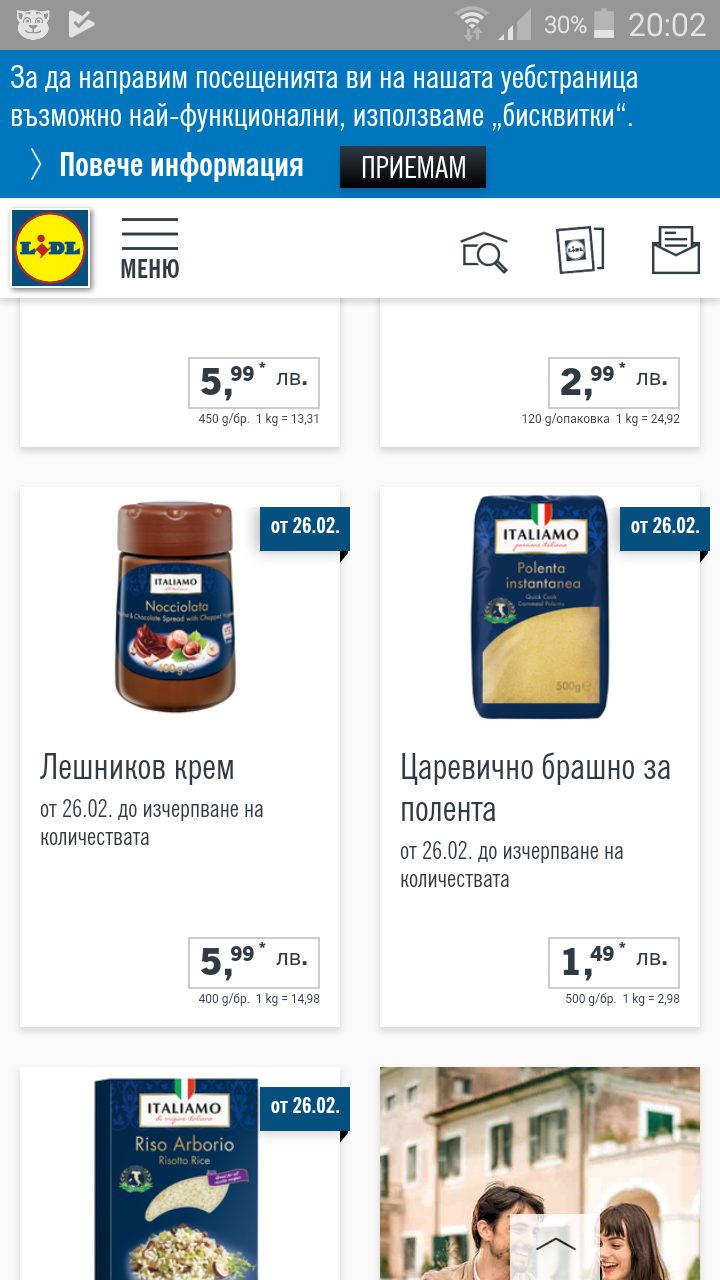Accept cookies with the ПРИЕМАМ button

coord(412,167)
